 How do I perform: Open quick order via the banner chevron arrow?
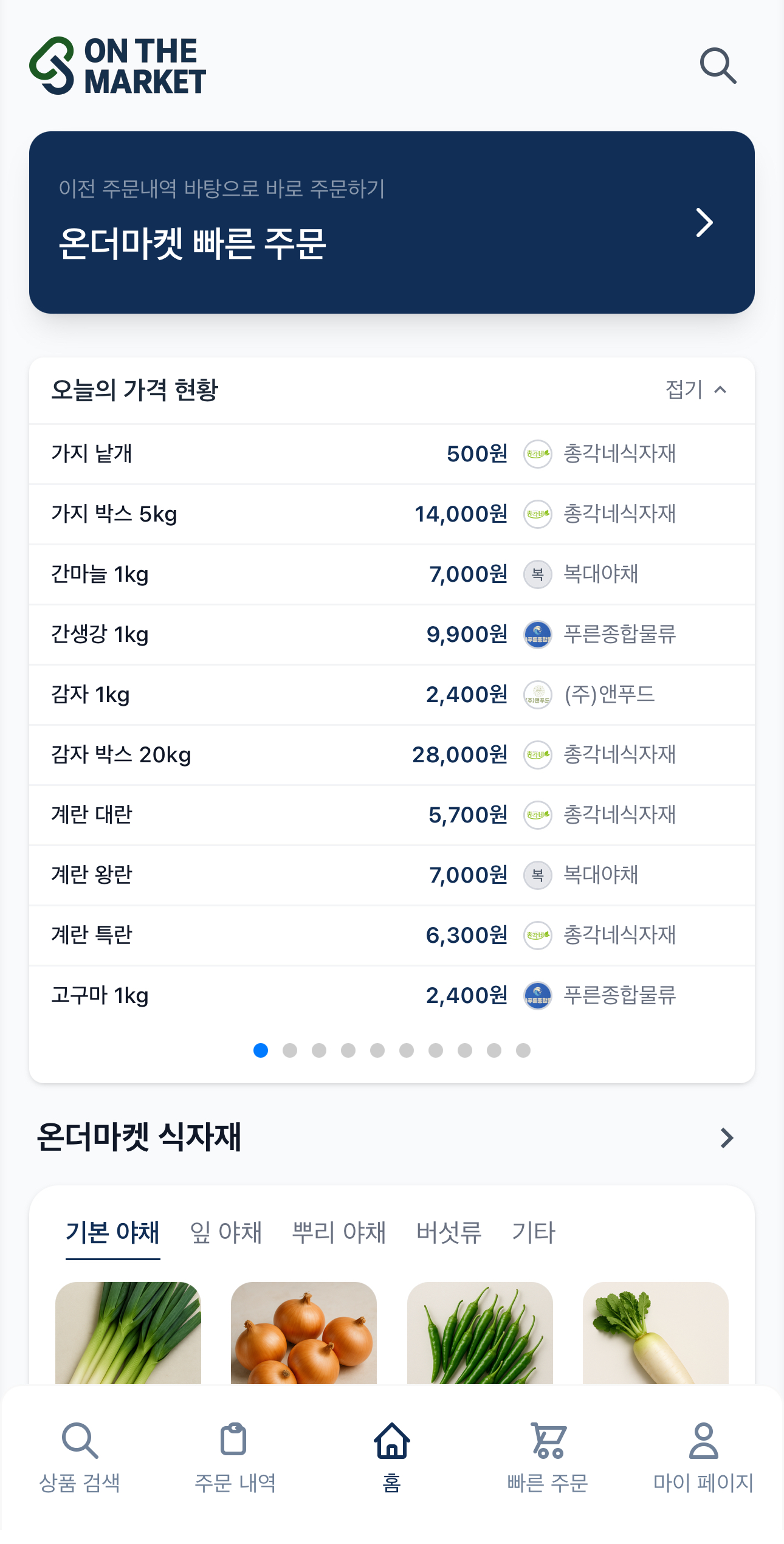pyautogui.click(x=704, y=222)
